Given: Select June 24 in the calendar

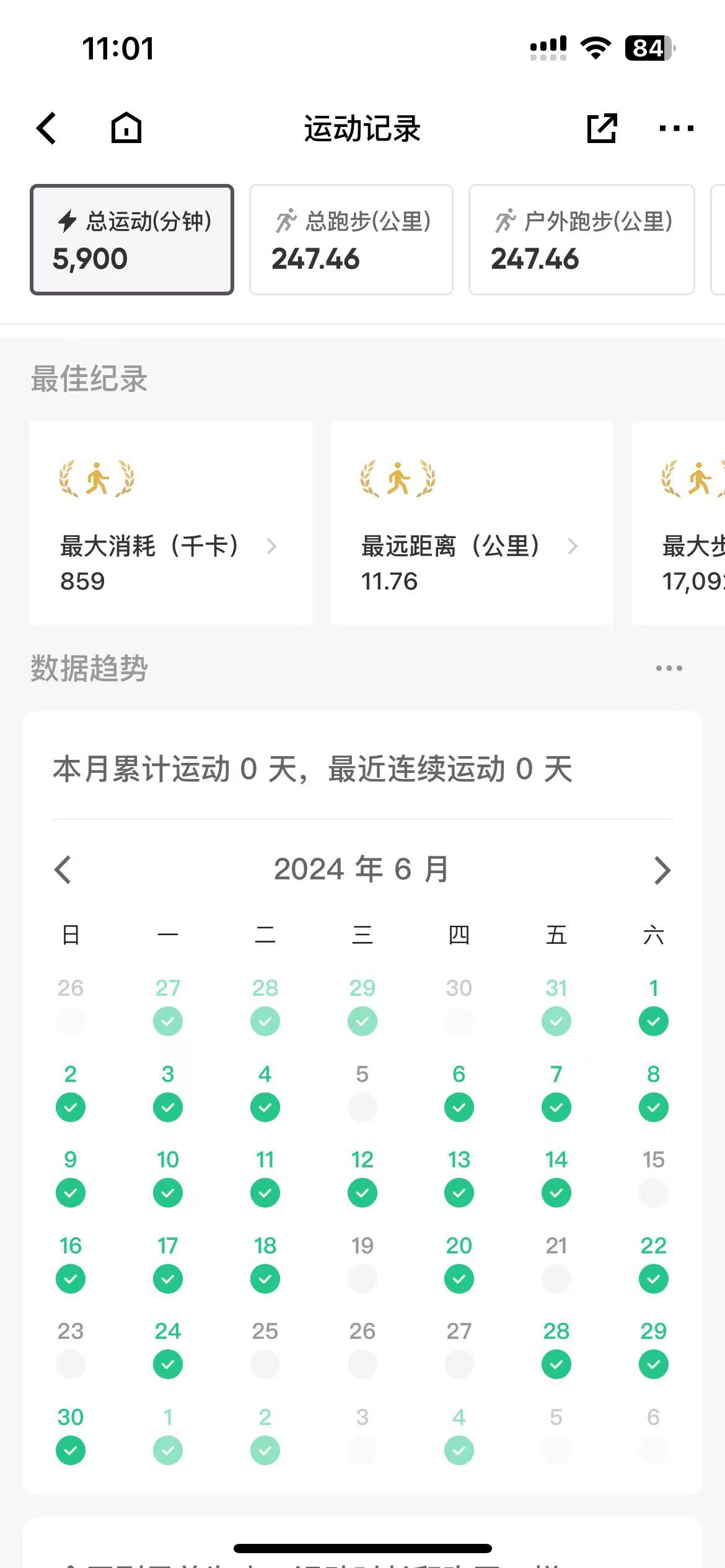Looking at the screenshot, I should [167, 1348].
